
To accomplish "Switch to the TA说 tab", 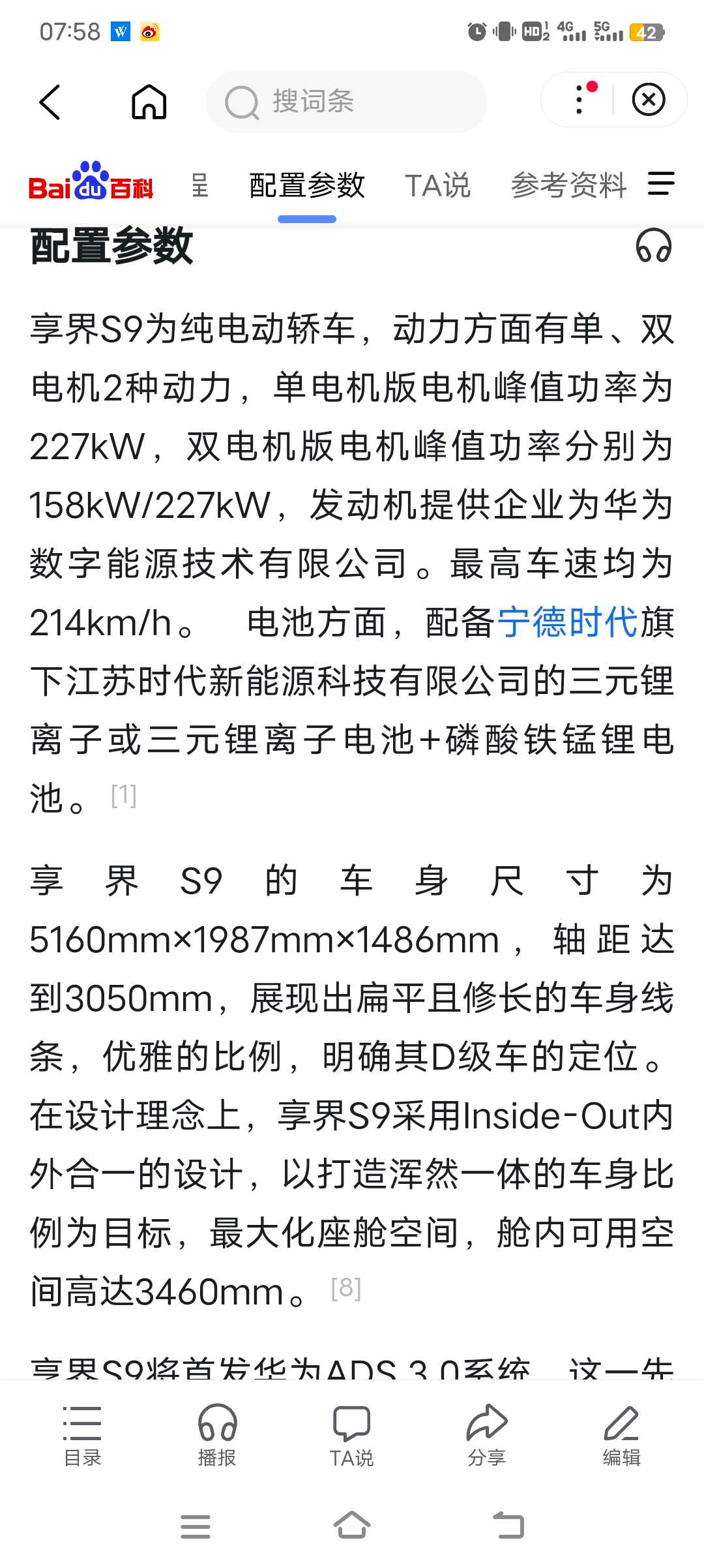I will [437, 185].
